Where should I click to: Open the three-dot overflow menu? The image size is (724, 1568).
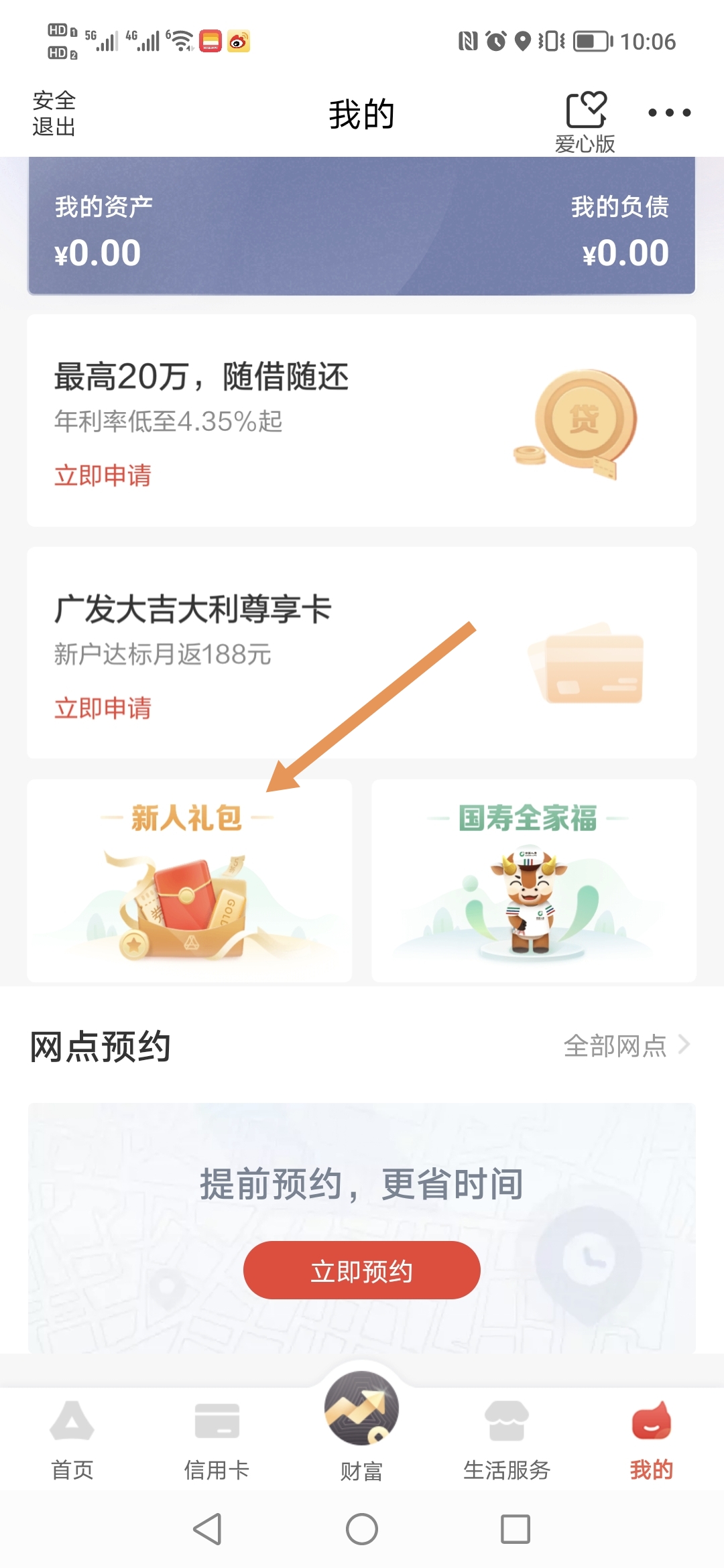point(669,113)
